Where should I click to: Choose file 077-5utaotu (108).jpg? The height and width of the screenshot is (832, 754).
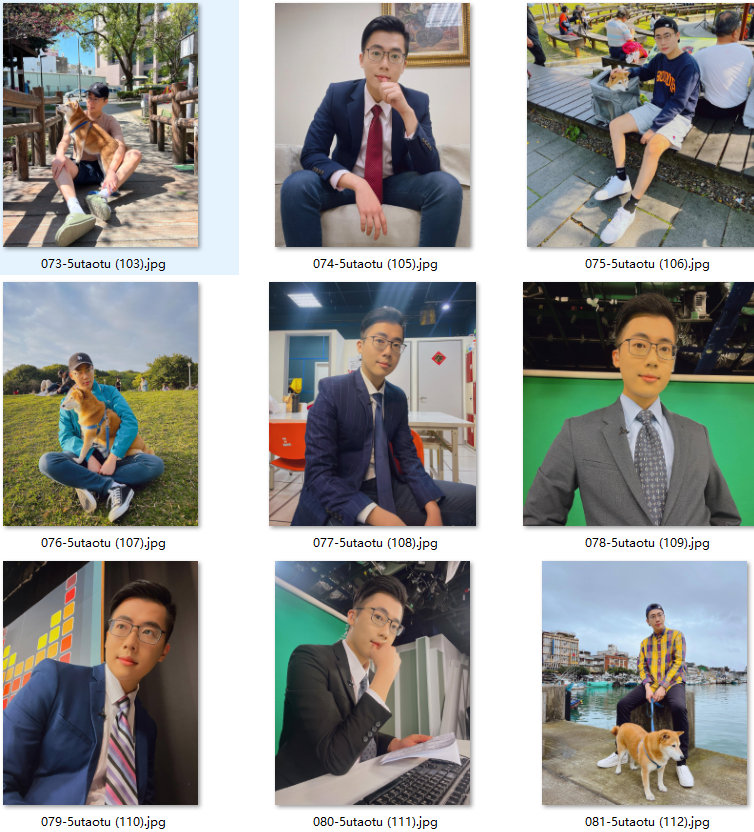click(x=372, y=404)
